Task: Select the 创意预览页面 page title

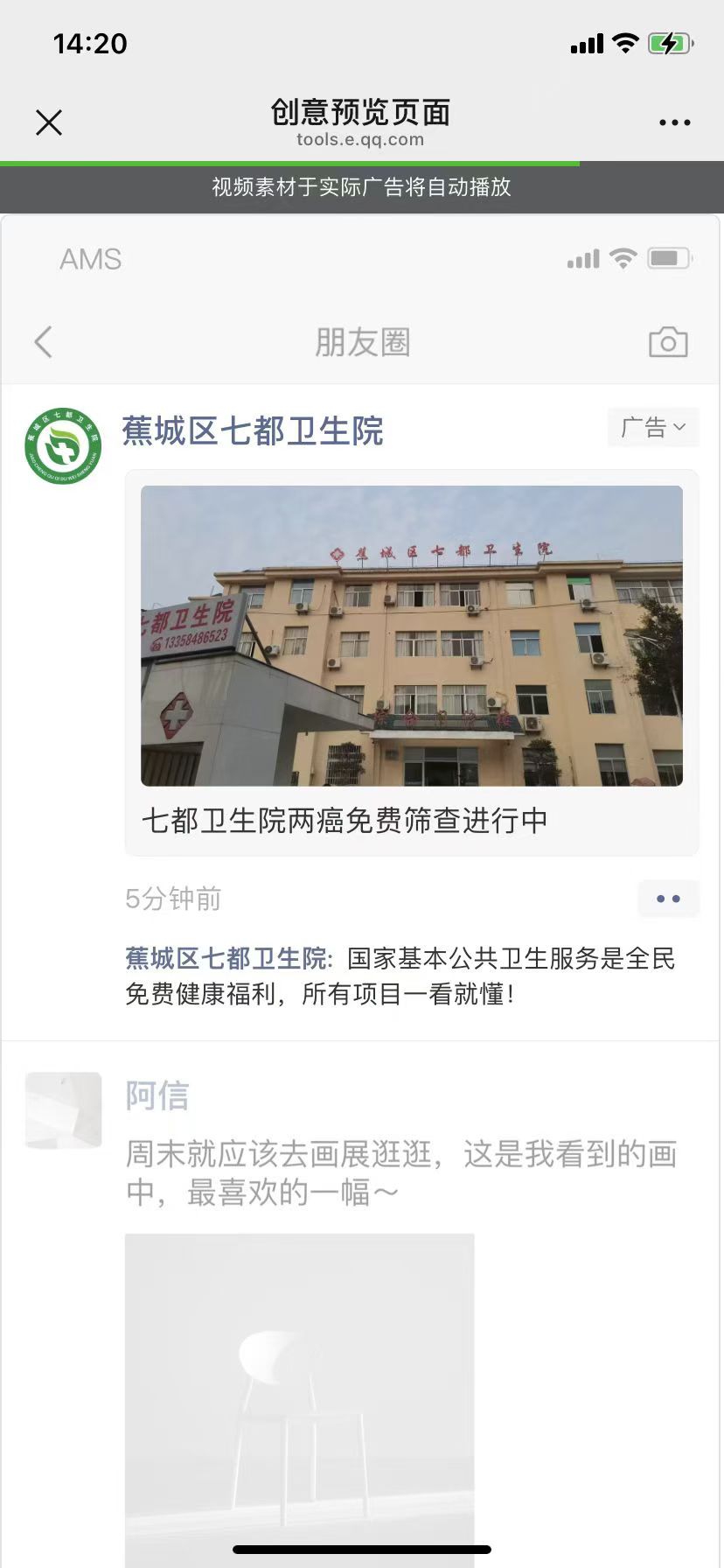Action: tap(362, 113)
